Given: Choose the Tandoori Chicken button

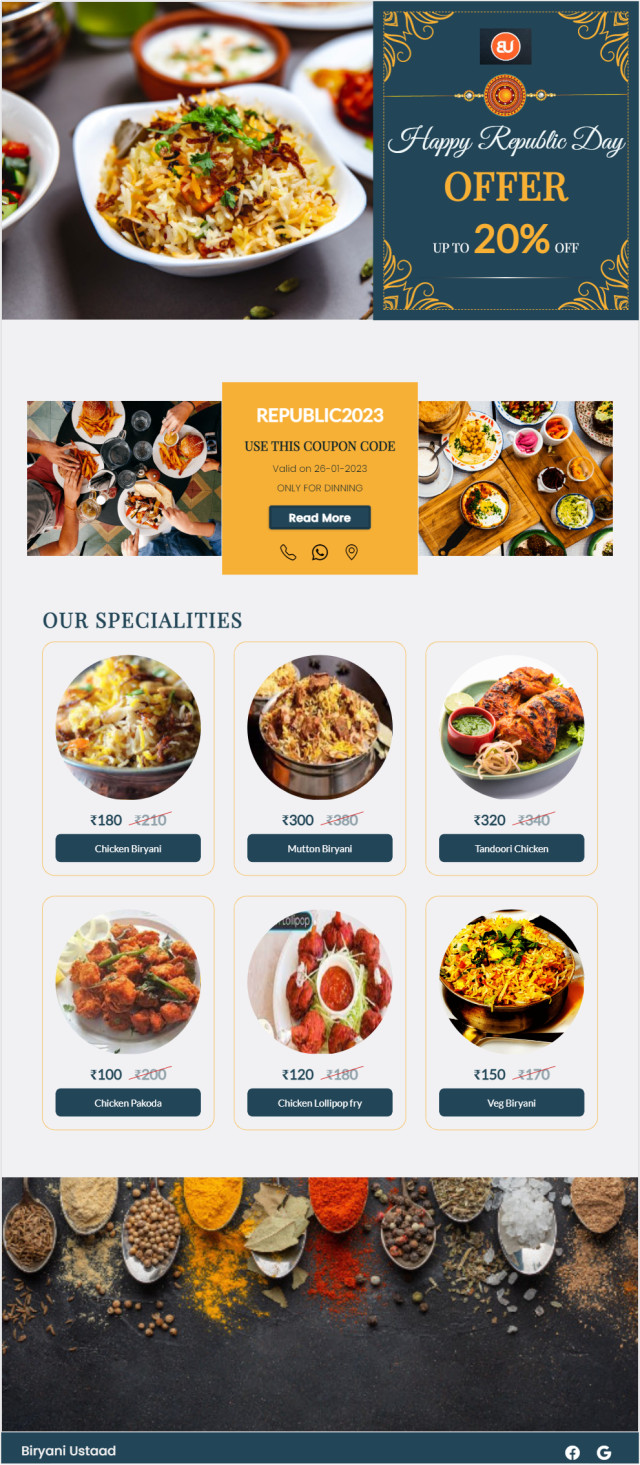Looking at the screenshot, I should pos(512,848).
